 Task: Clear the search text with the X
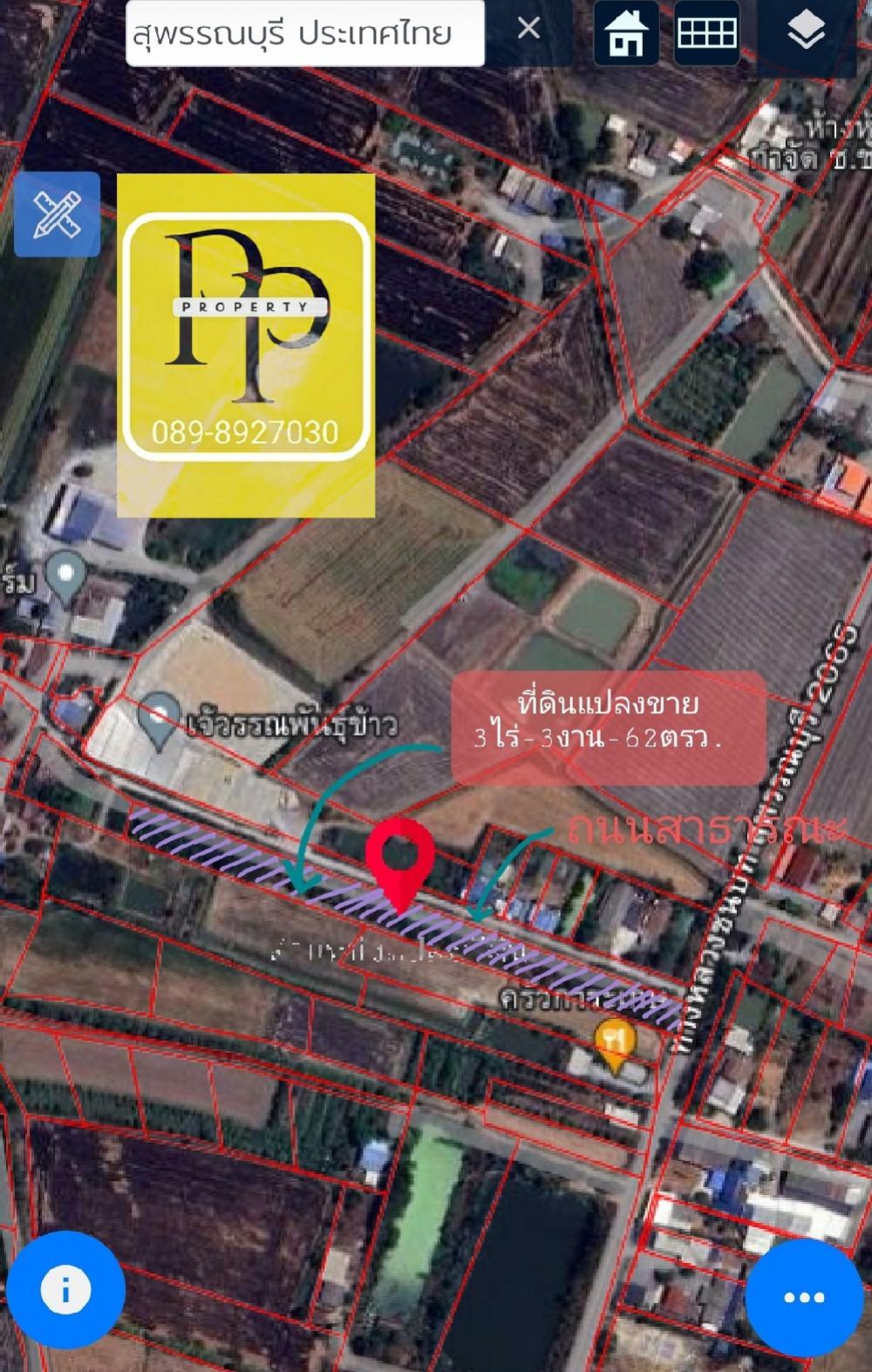pyautogui.click(x=528, y=30)
